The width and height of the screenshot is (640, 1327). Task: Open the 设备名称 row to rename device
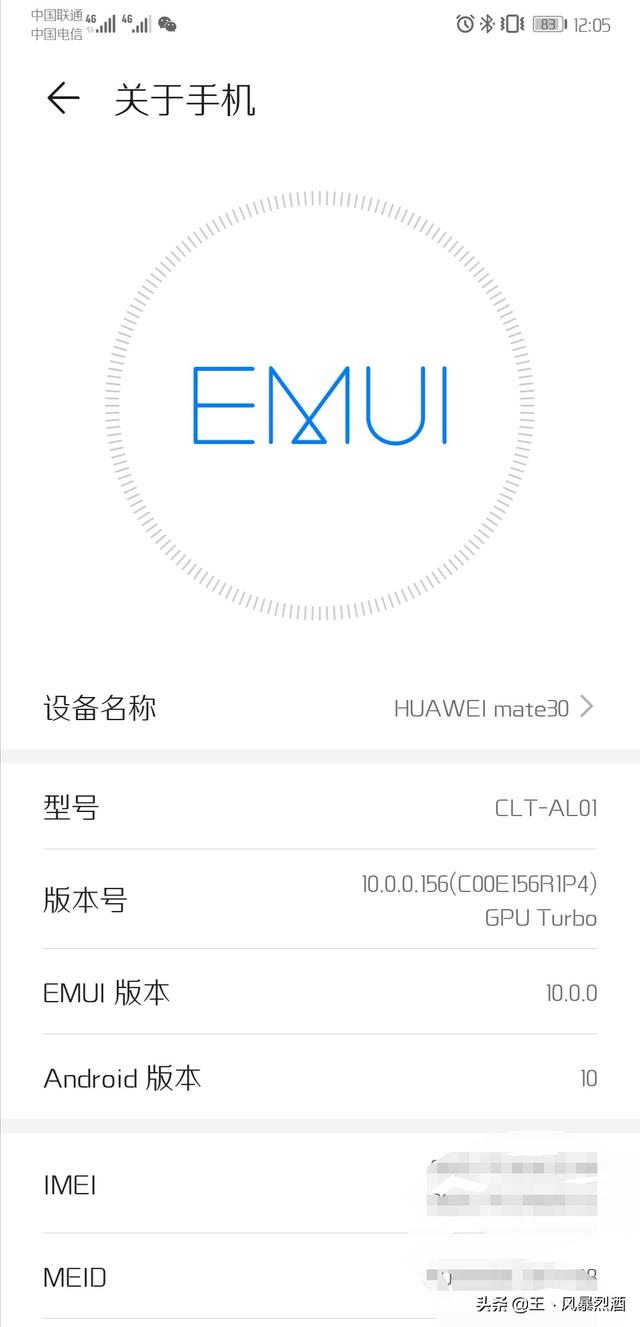click(320, 708)
